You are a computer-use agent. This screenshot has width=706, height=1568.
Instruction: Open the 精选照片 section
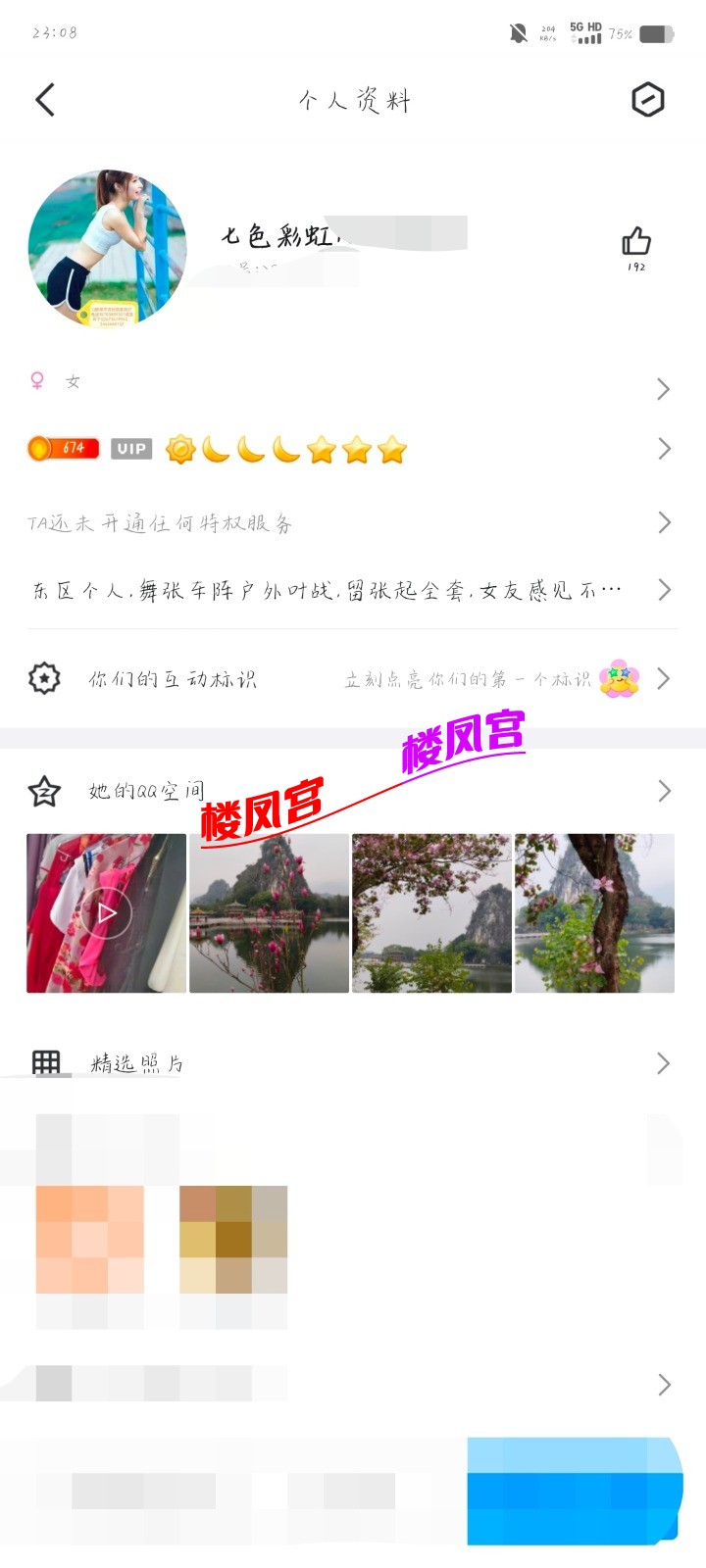pos(353,1063)
